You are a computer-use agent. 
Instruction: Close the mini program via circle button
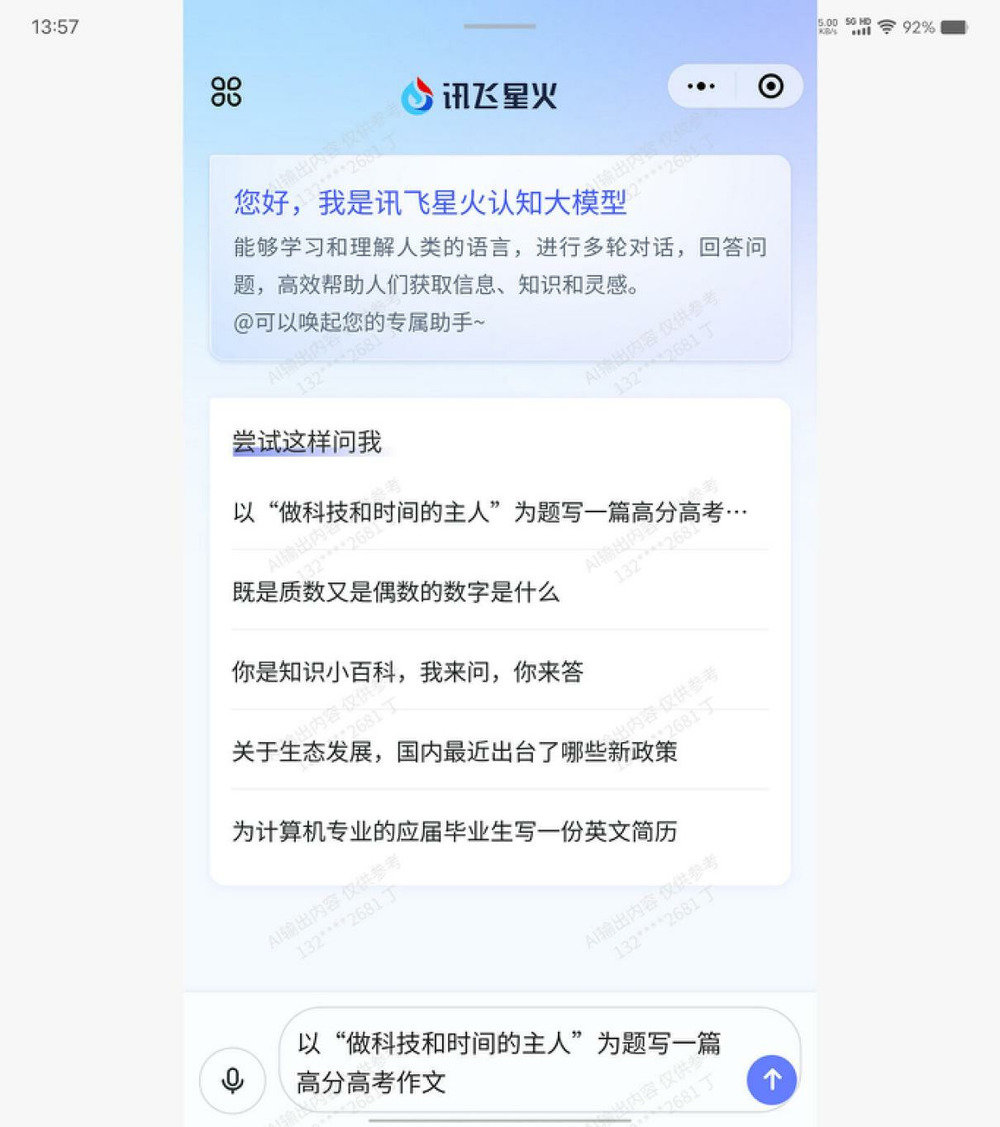(x=770, y=87)
